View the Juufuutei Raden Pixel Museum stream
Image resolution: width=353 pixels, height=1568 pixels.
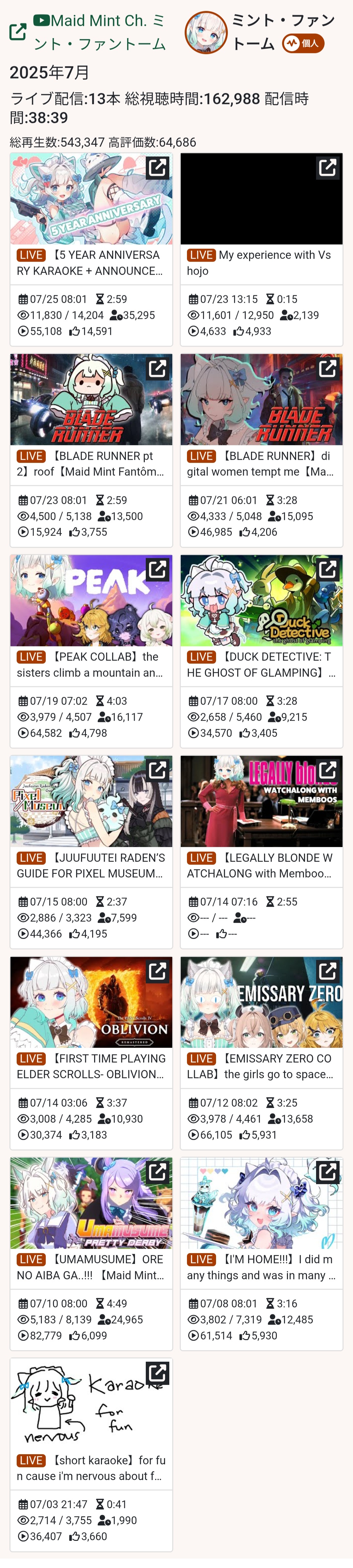point(91,802)
